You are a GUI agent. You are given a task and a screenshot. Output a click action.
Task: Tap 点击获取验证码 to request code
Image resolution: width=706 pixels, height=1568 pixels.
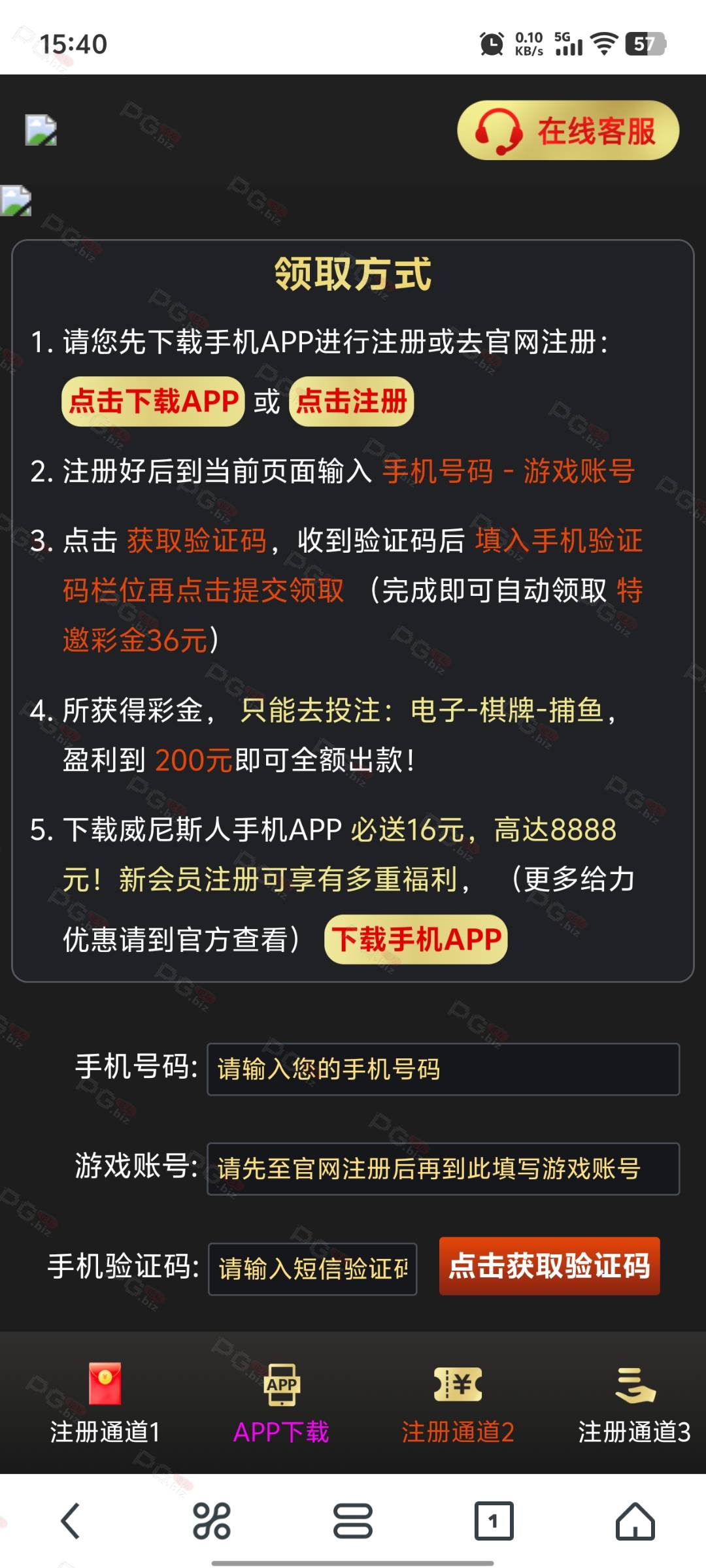coord(550,1266)
